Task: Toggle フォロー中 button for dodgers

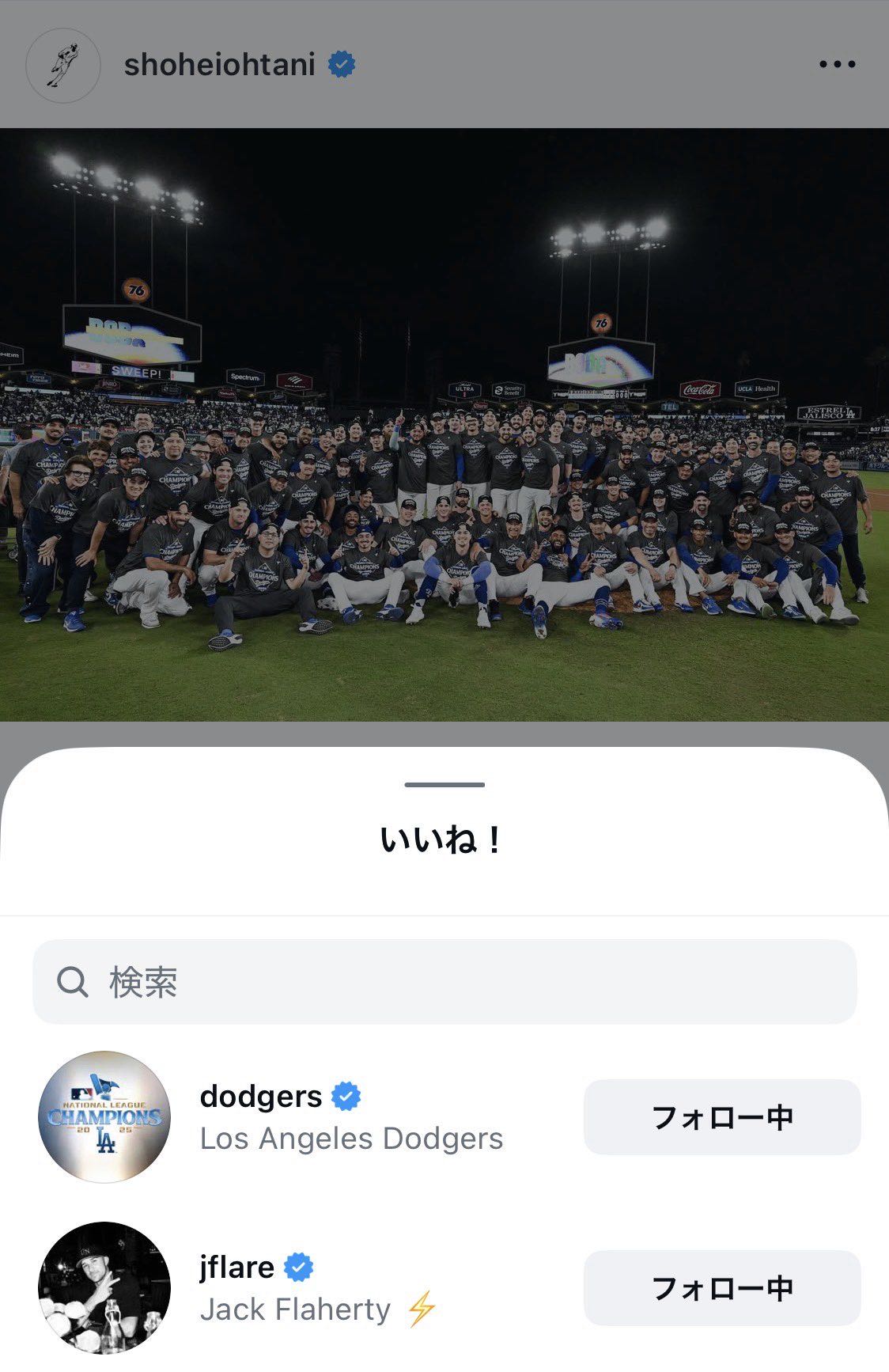Action: (x=721, y=1117)
